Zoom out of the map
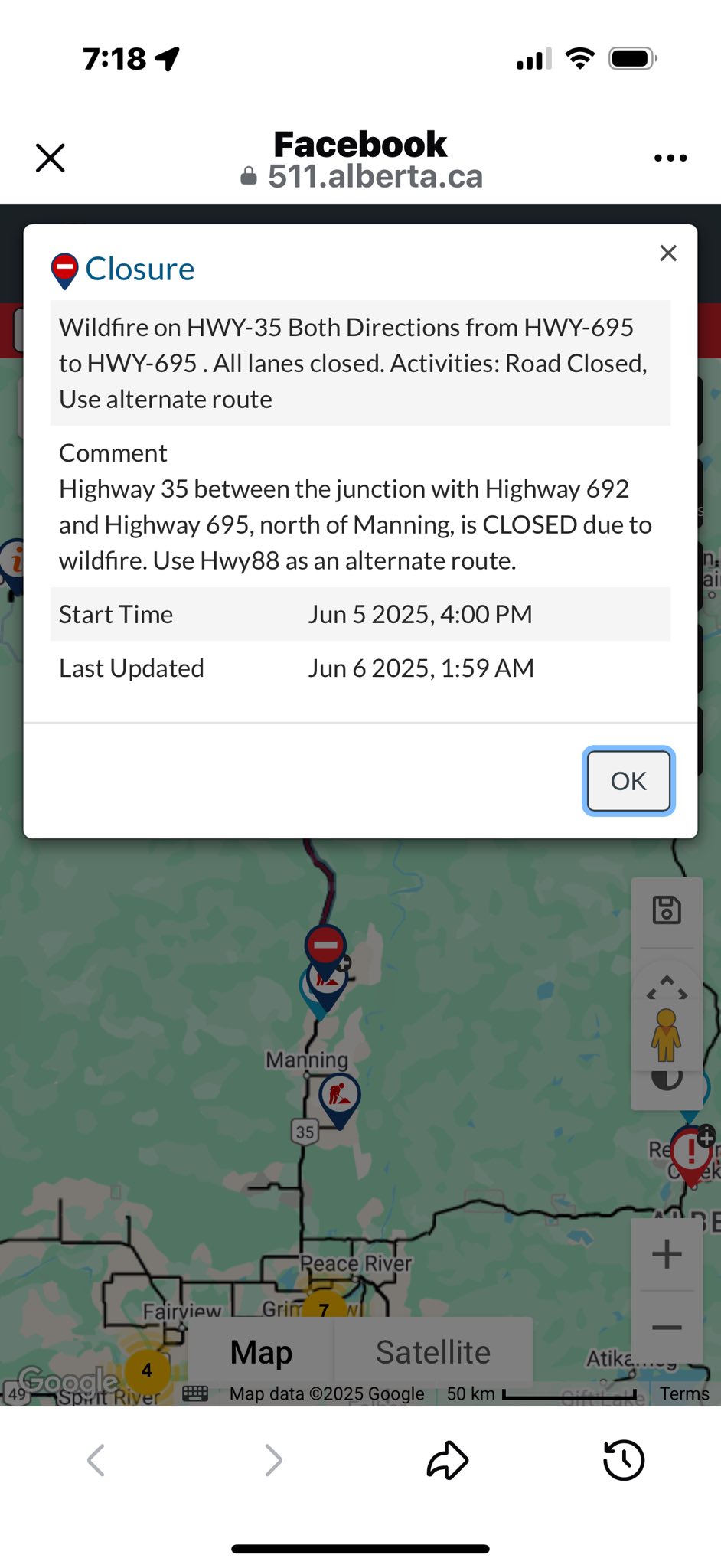 pos(666,1328)
